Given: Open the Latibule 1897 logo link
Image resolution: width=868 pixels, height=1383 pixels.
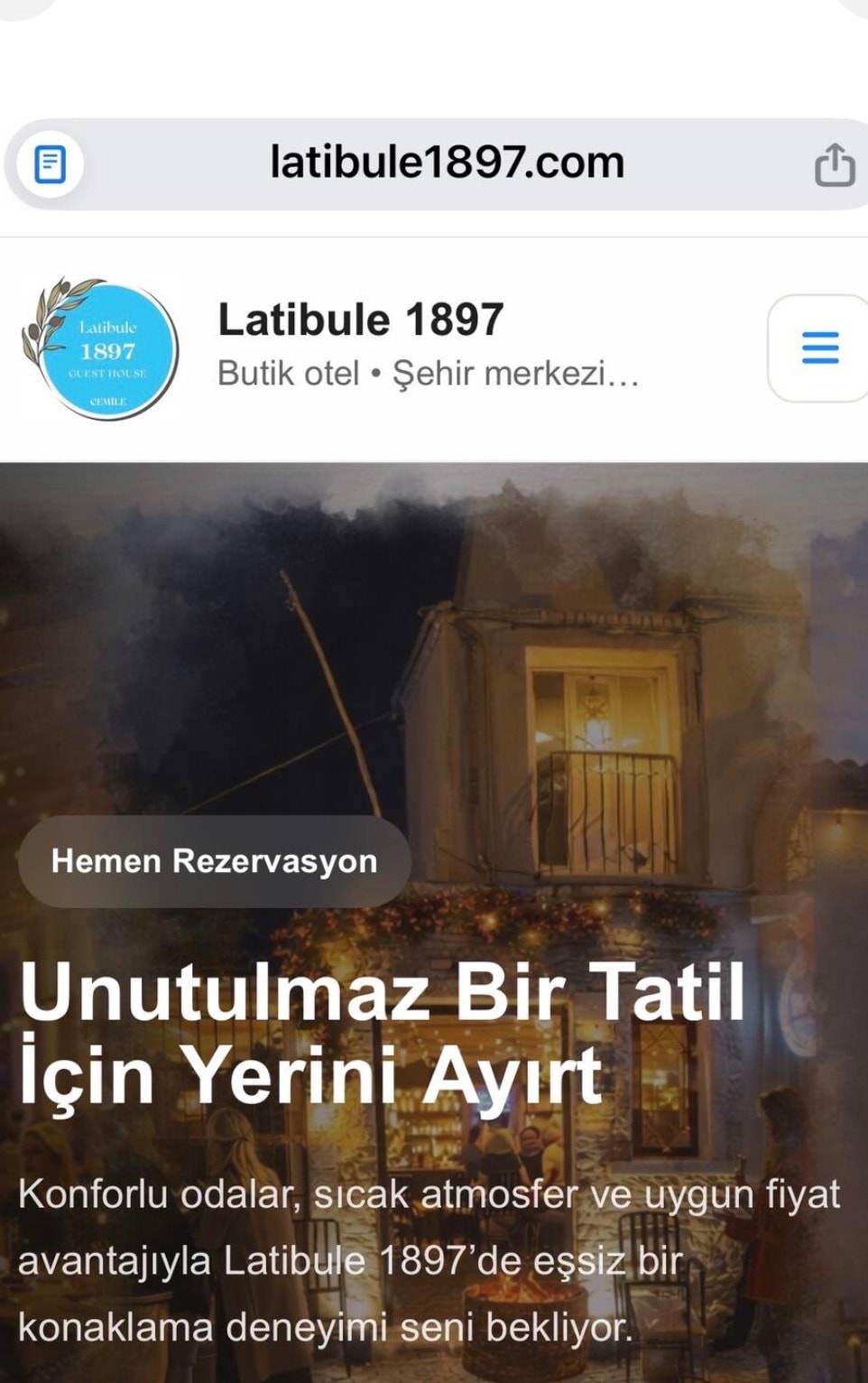Looking at the screenshot, I should point(101,348).
